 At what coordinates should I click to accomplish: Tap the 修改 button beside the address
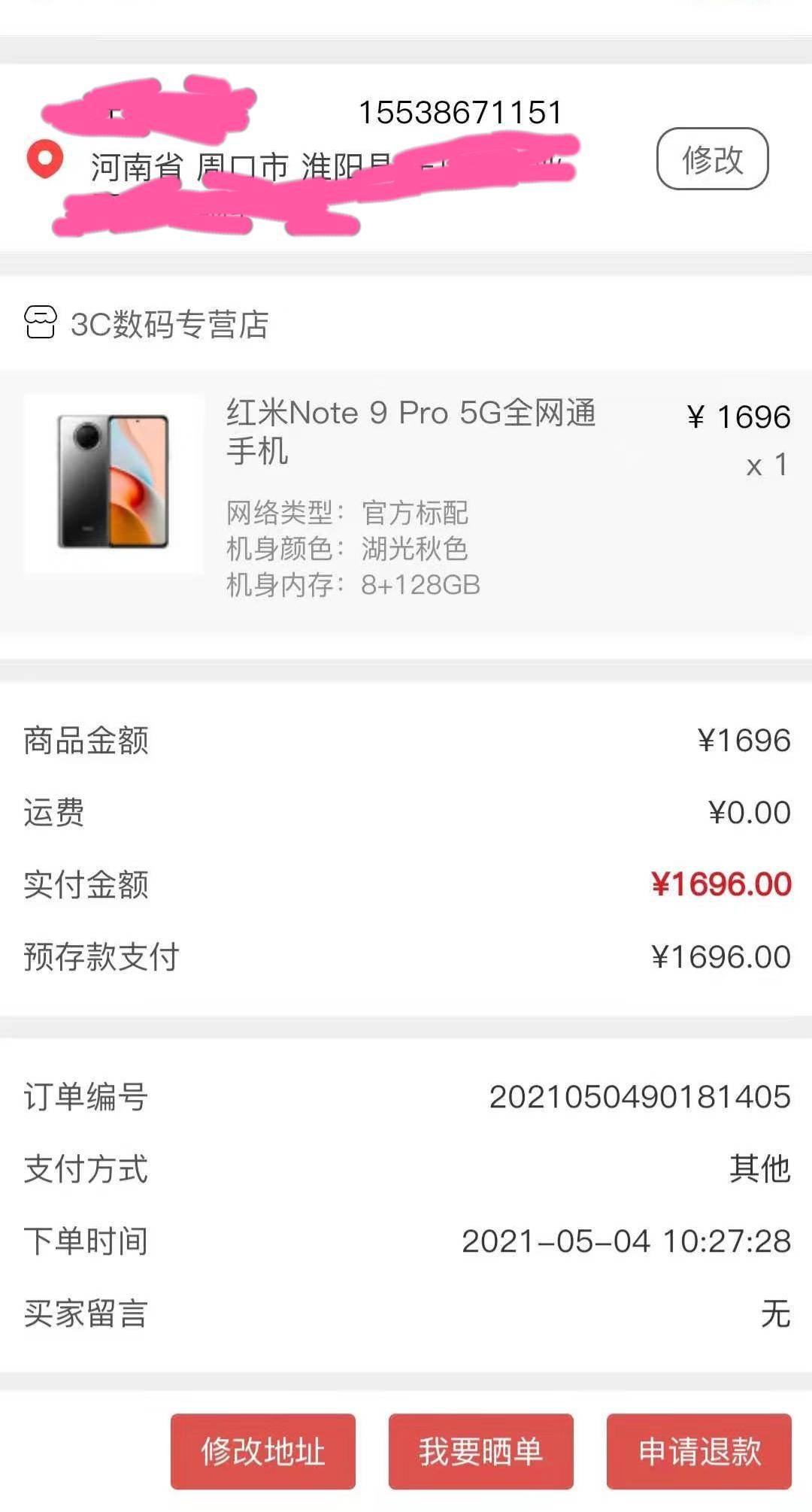[x=712, y=159]
